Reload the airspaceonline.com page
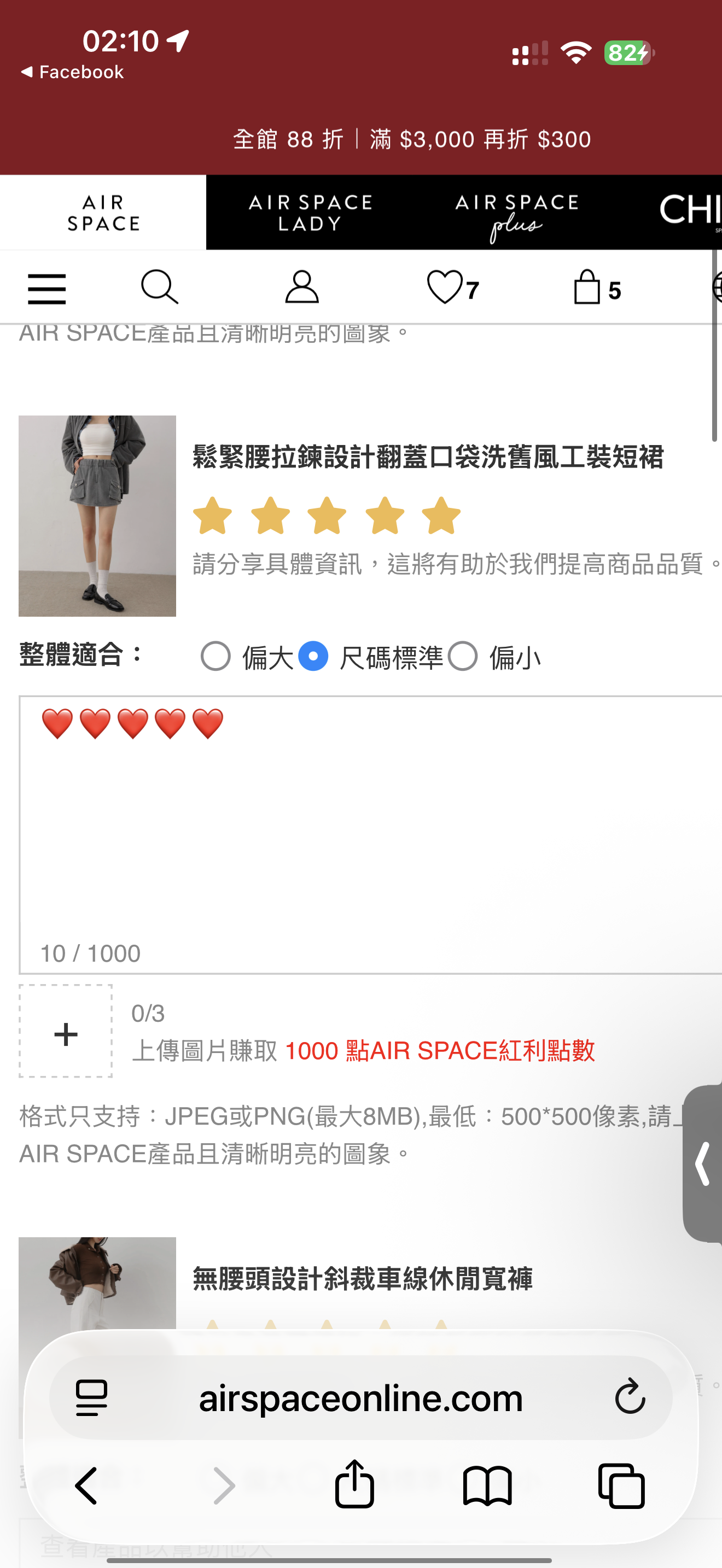 tap(630, 1396)
